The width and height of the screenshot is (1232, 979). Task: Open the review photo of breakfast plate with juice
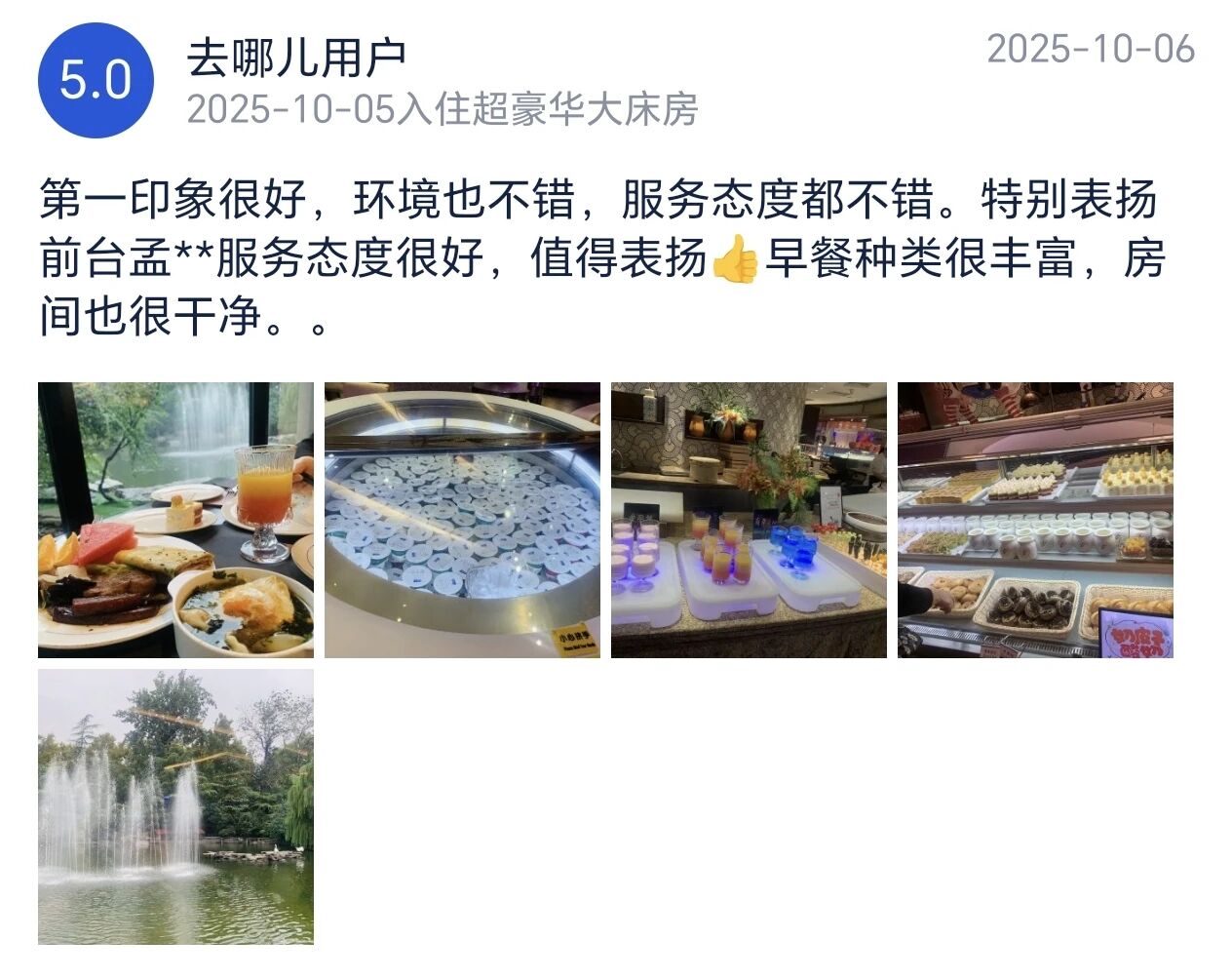coord(175,520)
